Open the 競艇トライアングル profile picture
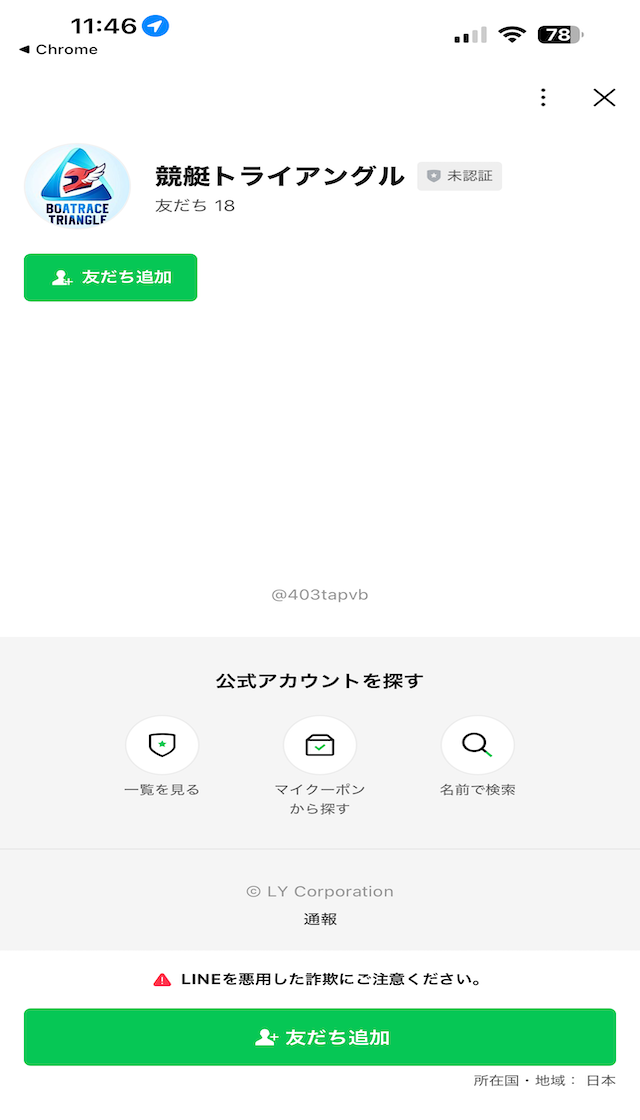 coord(77,186)
